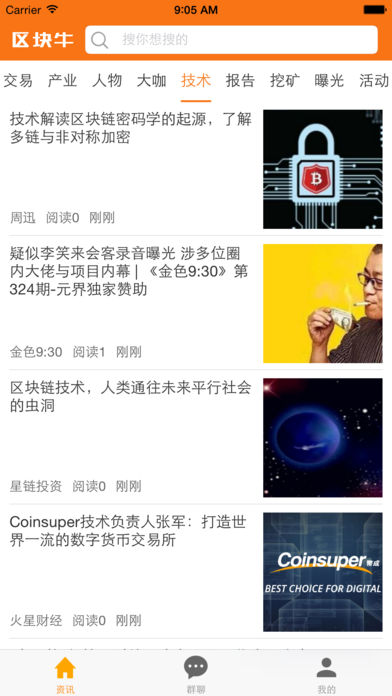The image size is (392, 696).
Task: Switch to the 报告 tab
Action: (x=240, y=81)
